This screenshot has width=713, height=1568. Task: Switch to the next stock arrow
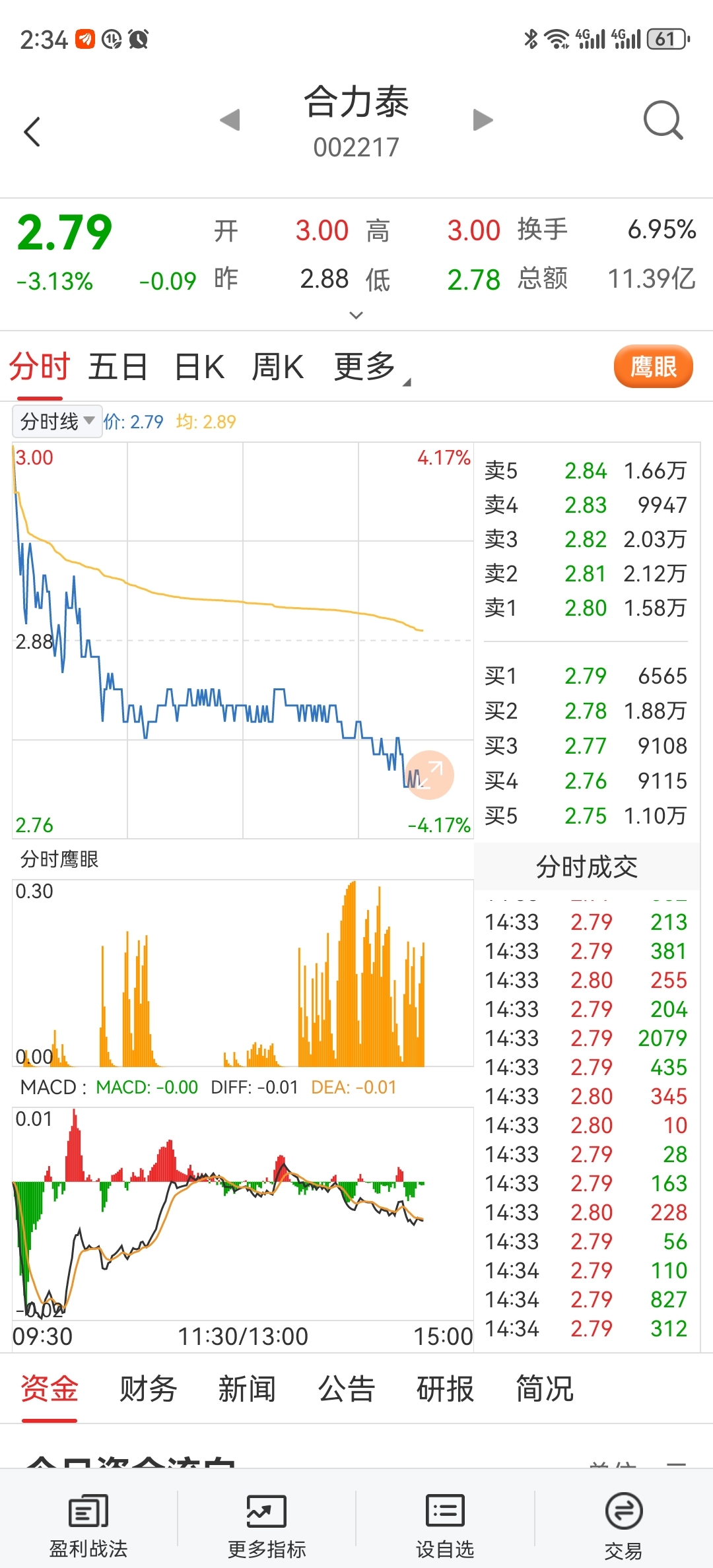click(x=483, y=120)
